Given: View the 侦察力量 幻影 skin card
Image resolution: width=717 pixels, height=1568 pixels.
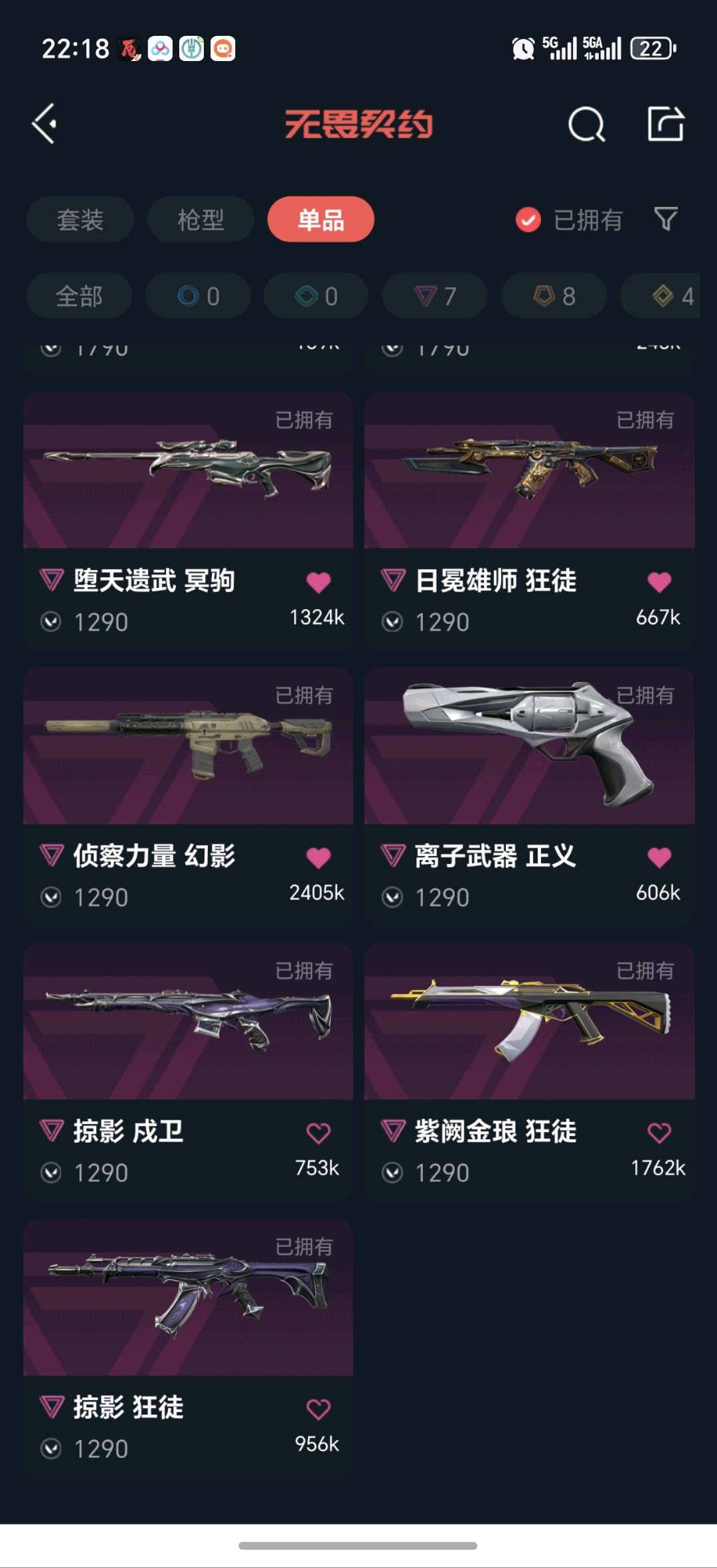Looking at the screenshot, I should [188, 747].
